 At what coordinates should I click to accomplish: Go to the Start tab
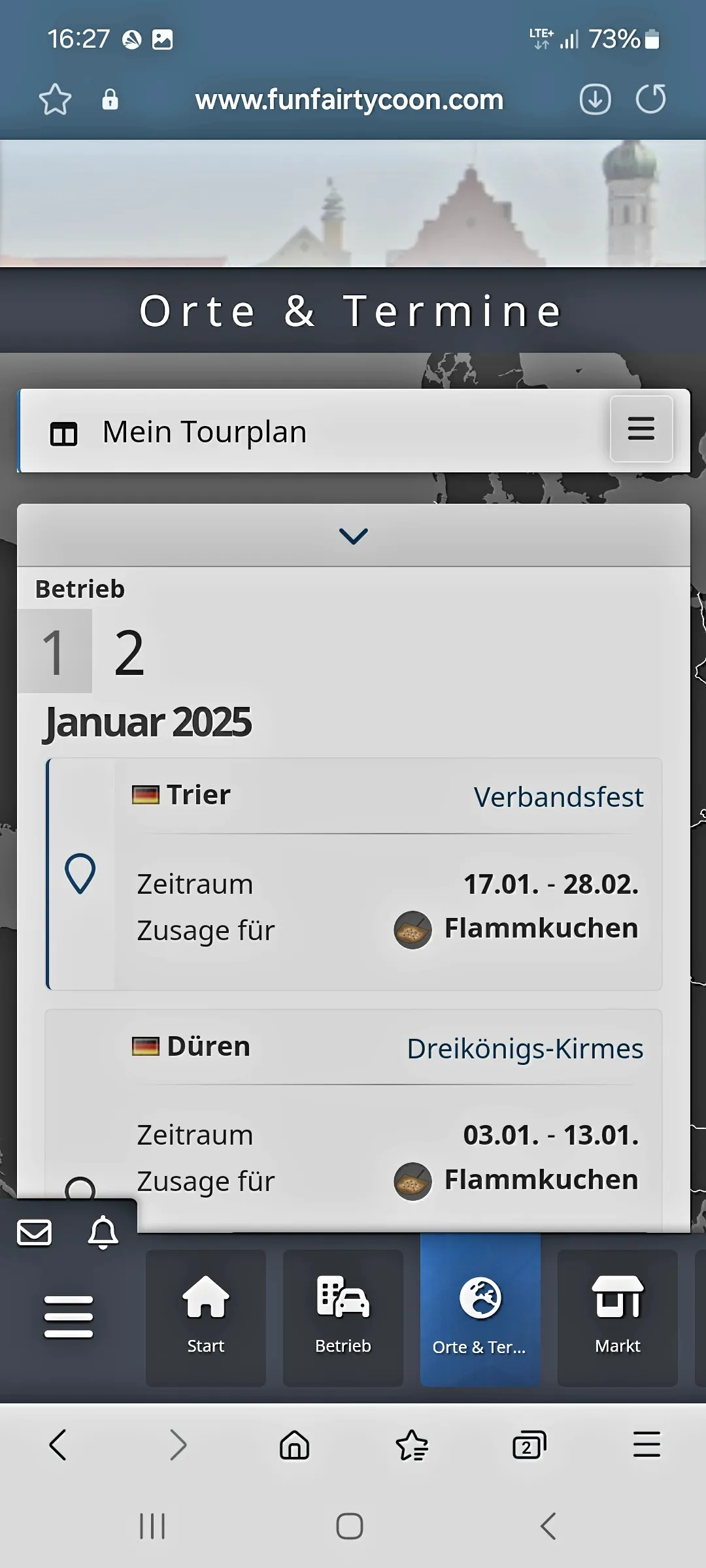point(206,1317)
